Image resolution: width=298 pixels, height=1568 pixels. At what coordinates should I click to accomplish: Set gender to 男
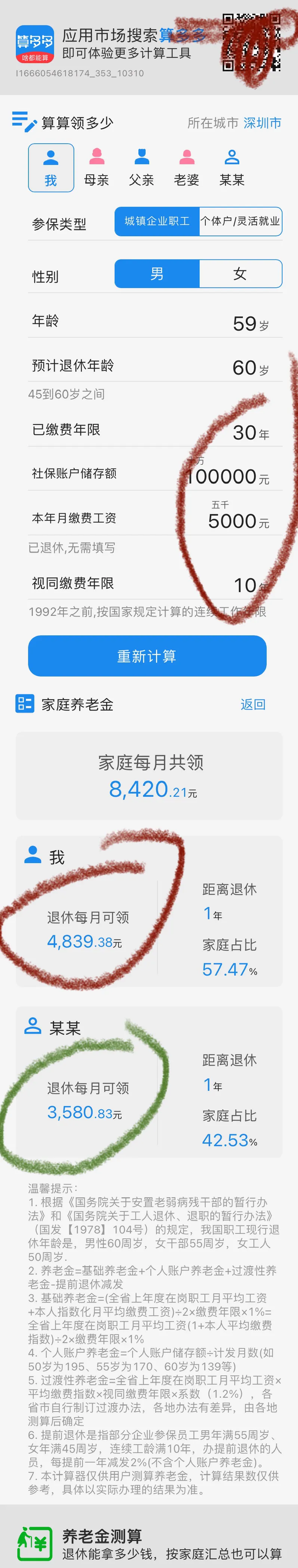tap(157, 274)
